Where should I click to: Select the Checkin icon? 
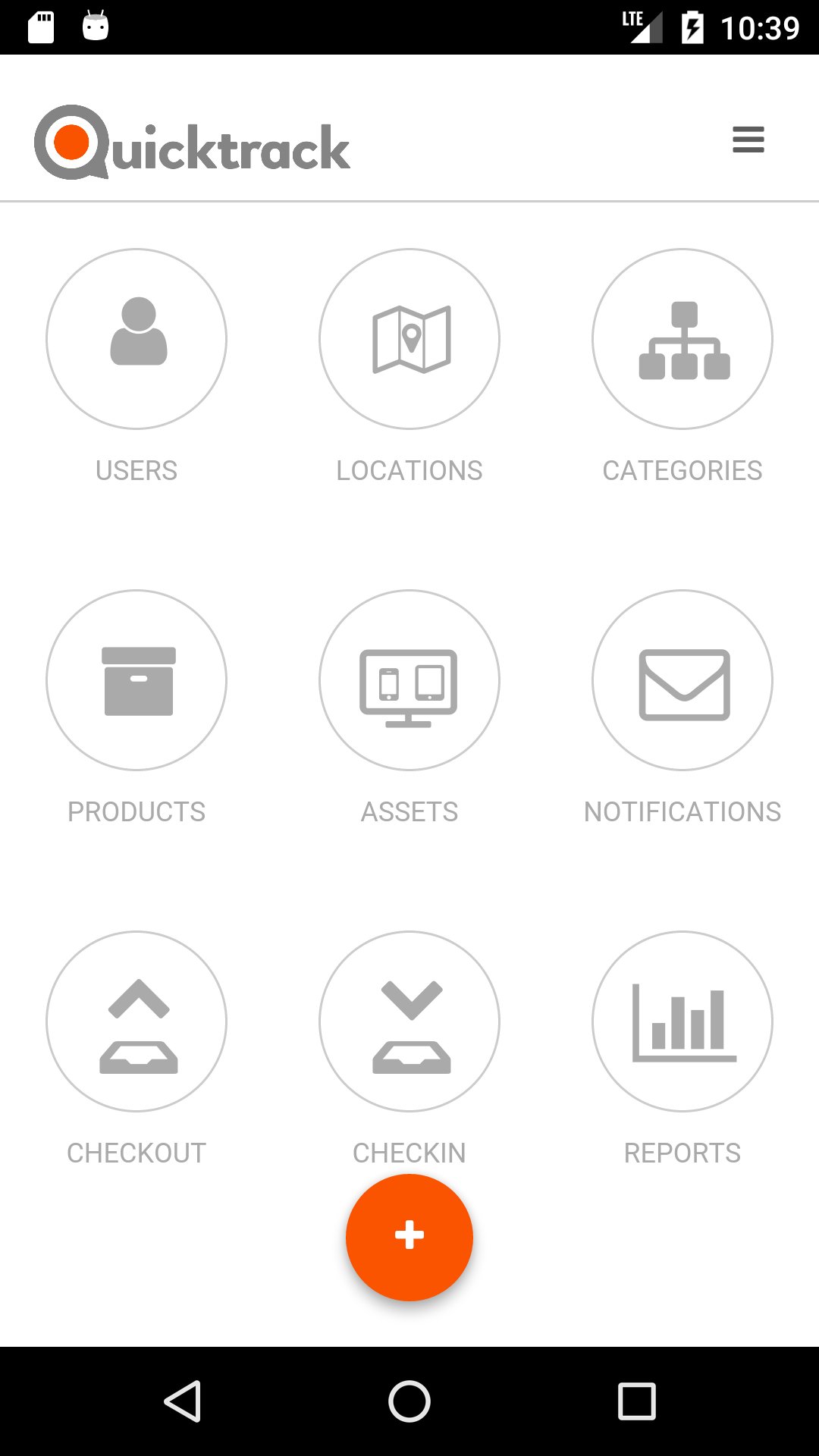409,1021
